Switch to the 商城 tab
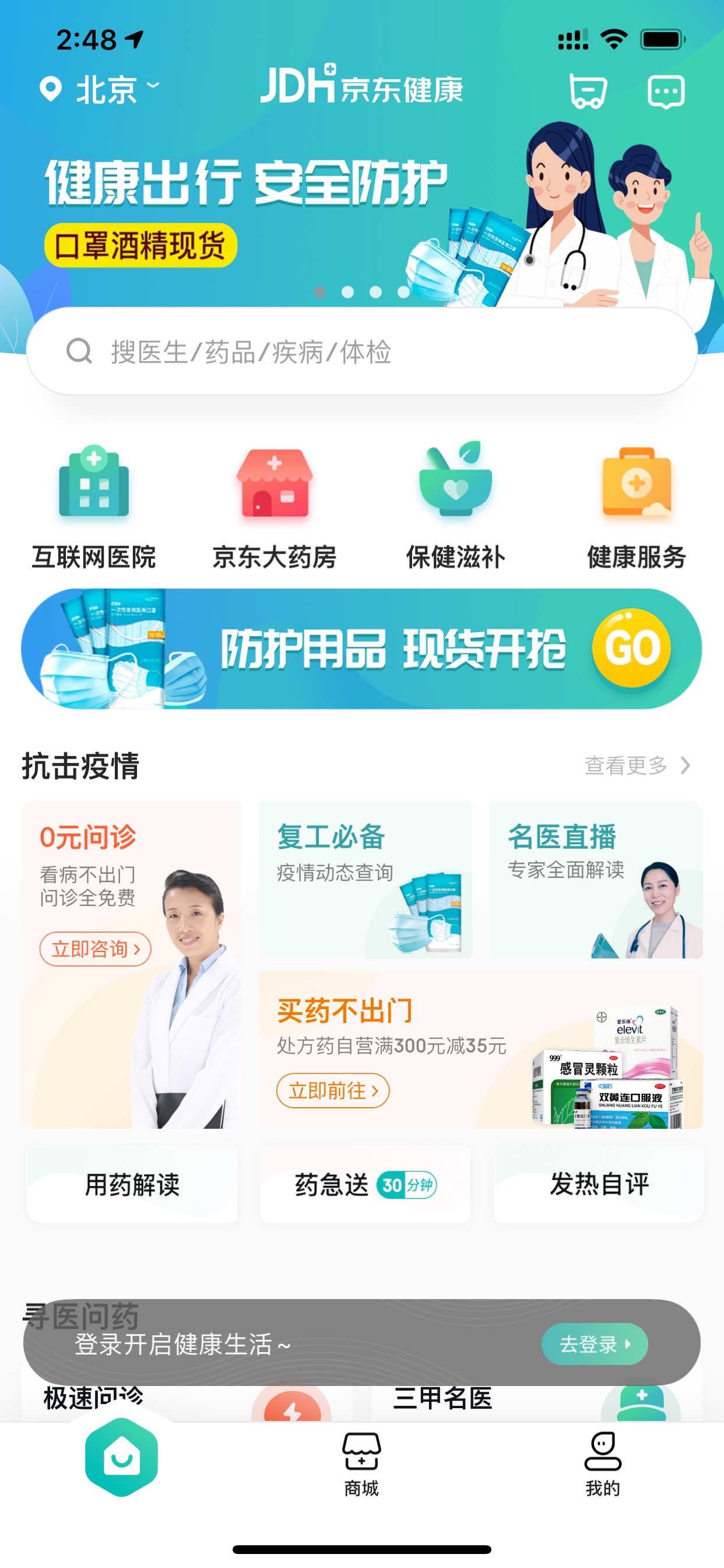Image resolution: width=724 pixels, height=1568 pixels. point(361,1464)
